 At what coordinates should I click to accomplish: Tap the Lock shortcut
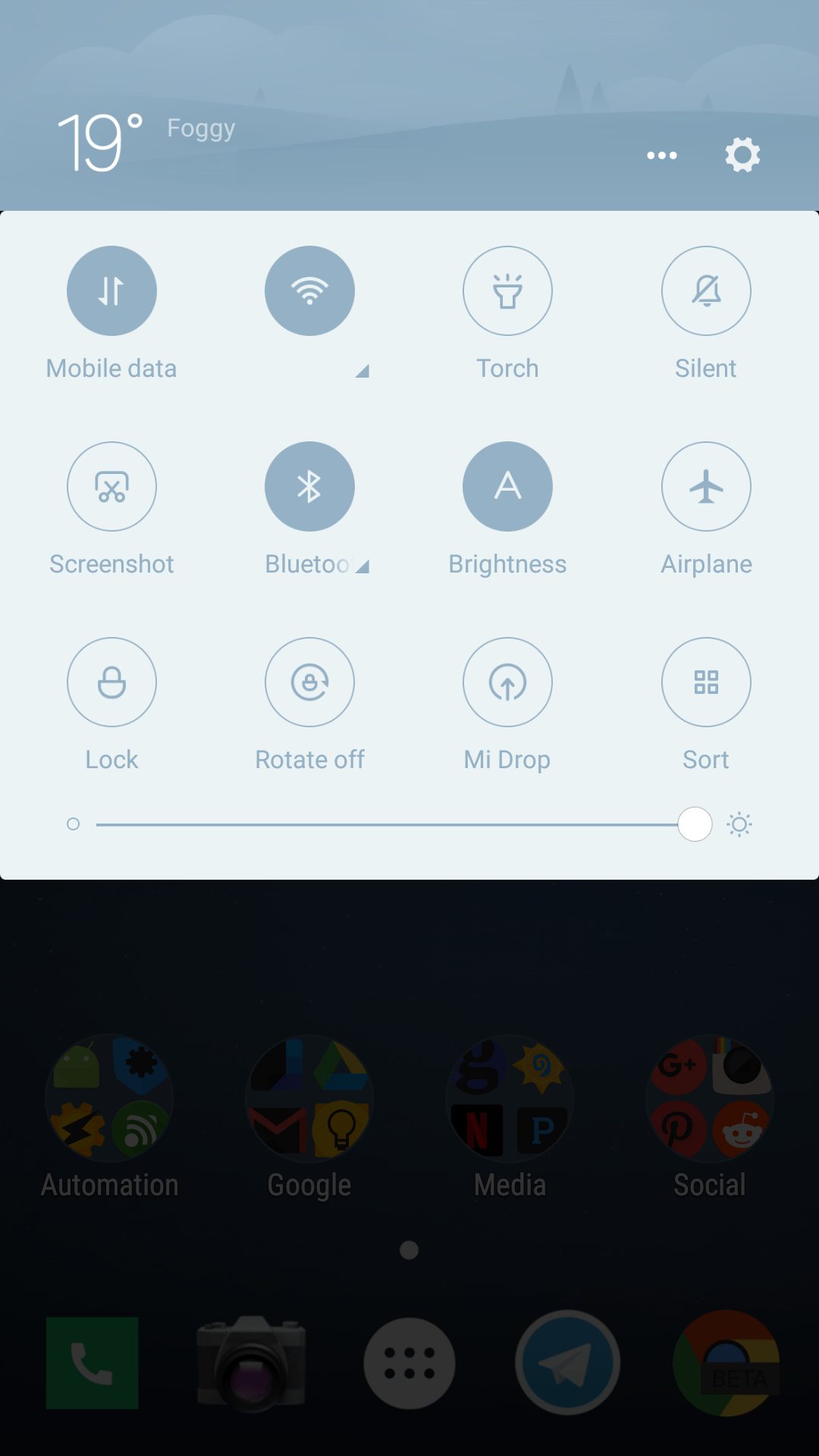click(x=111, y=682)
